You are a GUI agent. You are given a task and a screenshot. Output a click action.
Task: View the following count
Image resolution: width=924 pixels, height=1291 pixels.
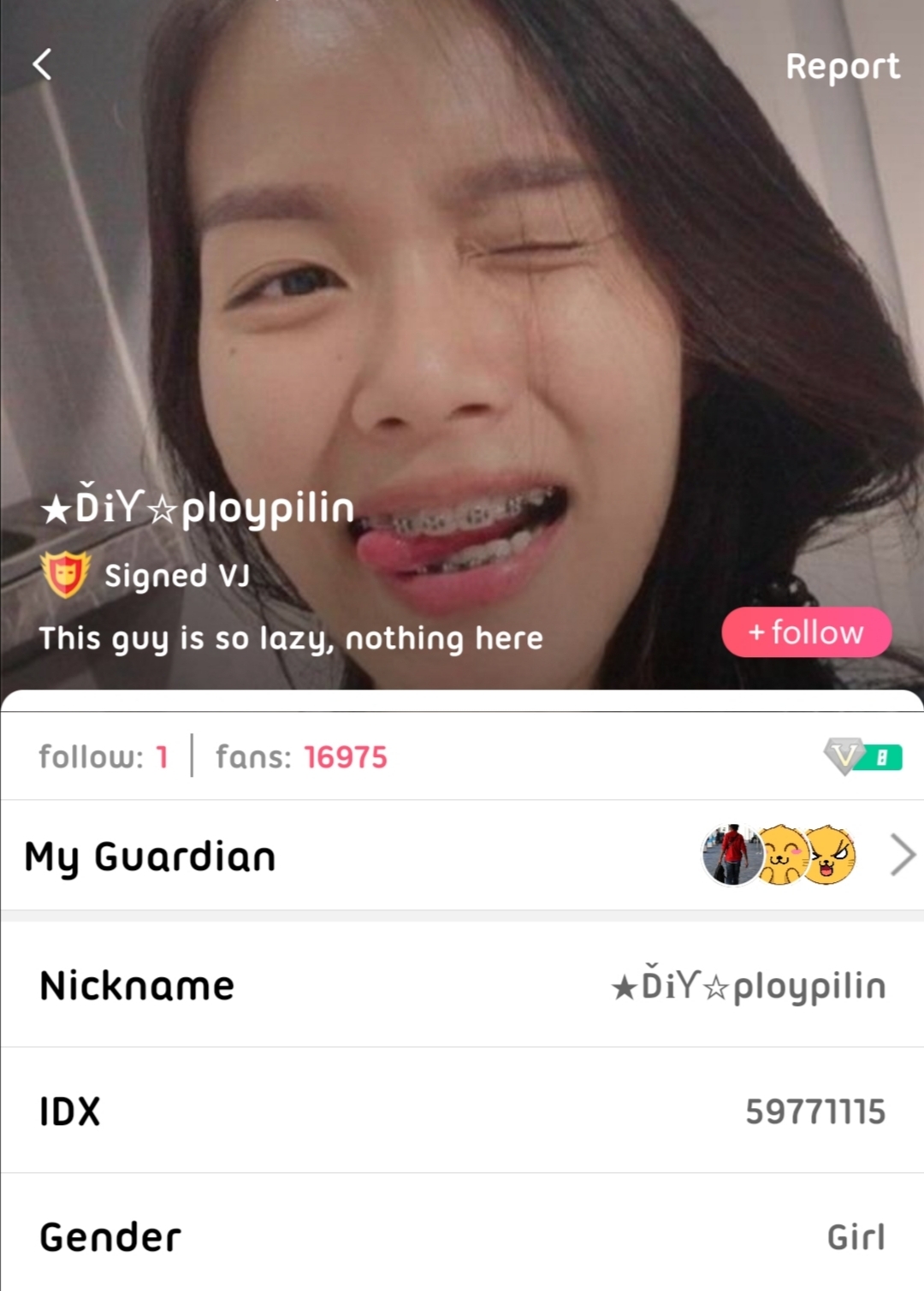tap(104, 757)
